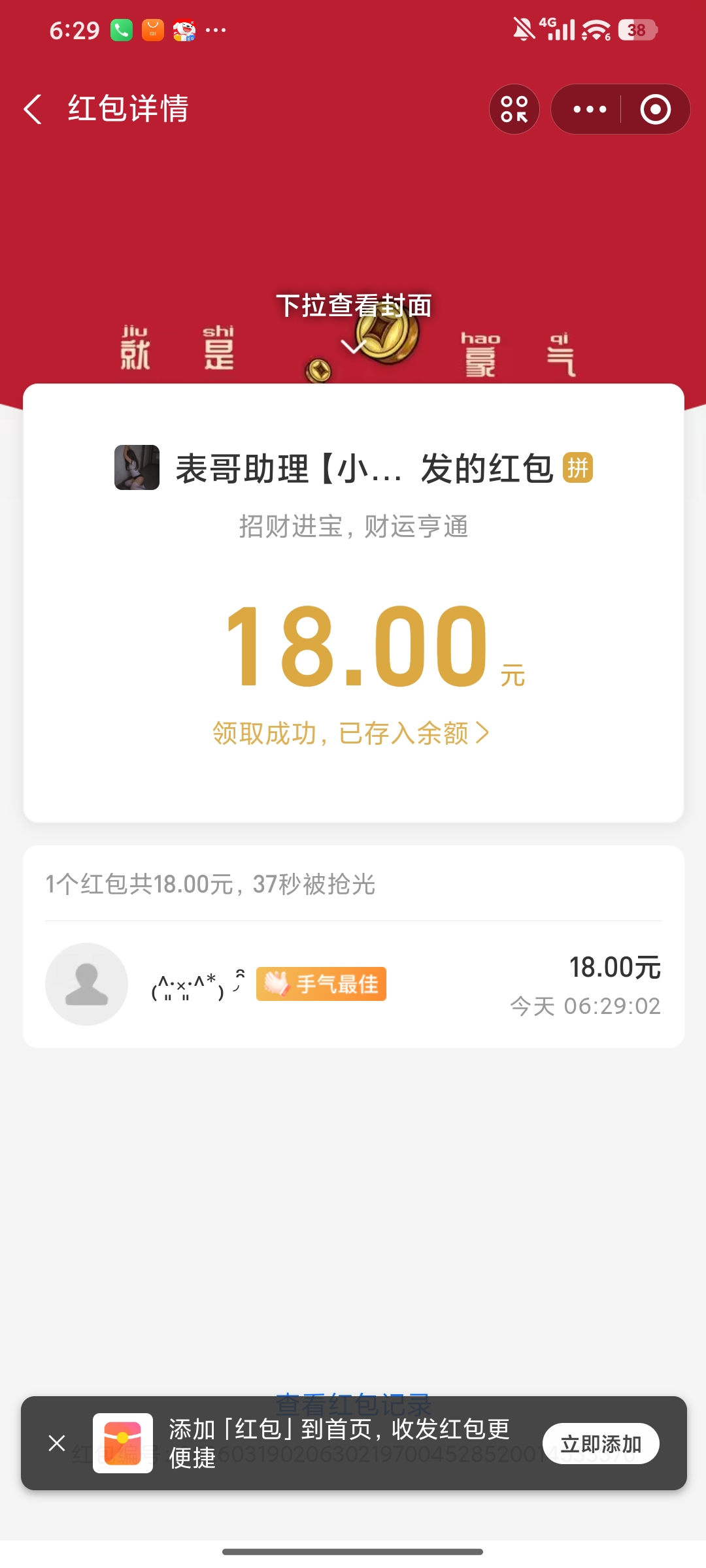Screen dimensions: 706x1568
Task: Tap the capsule close circle button
Action: (x=656, y=109)
